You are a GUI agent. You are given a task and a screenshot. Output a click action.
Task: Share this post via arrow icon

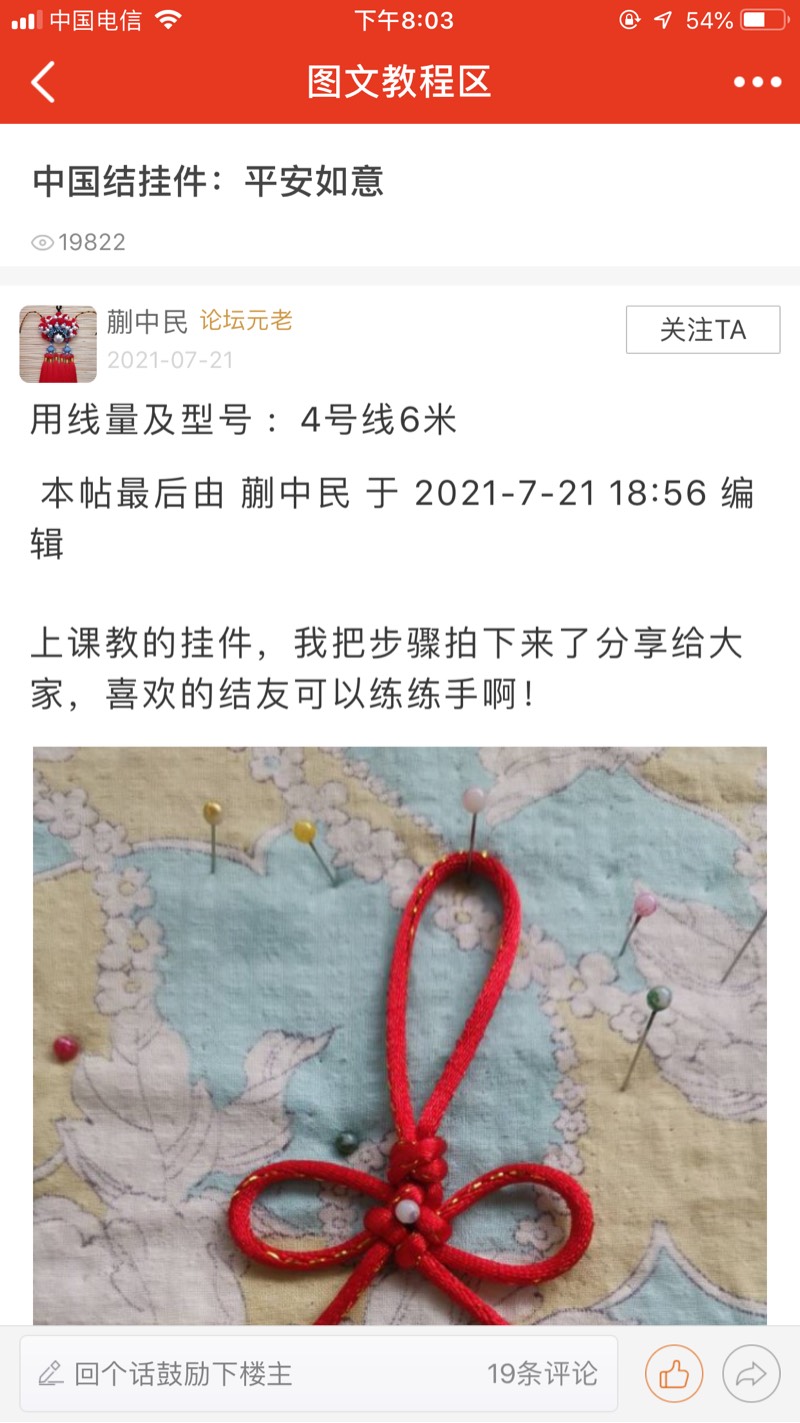751,1374
